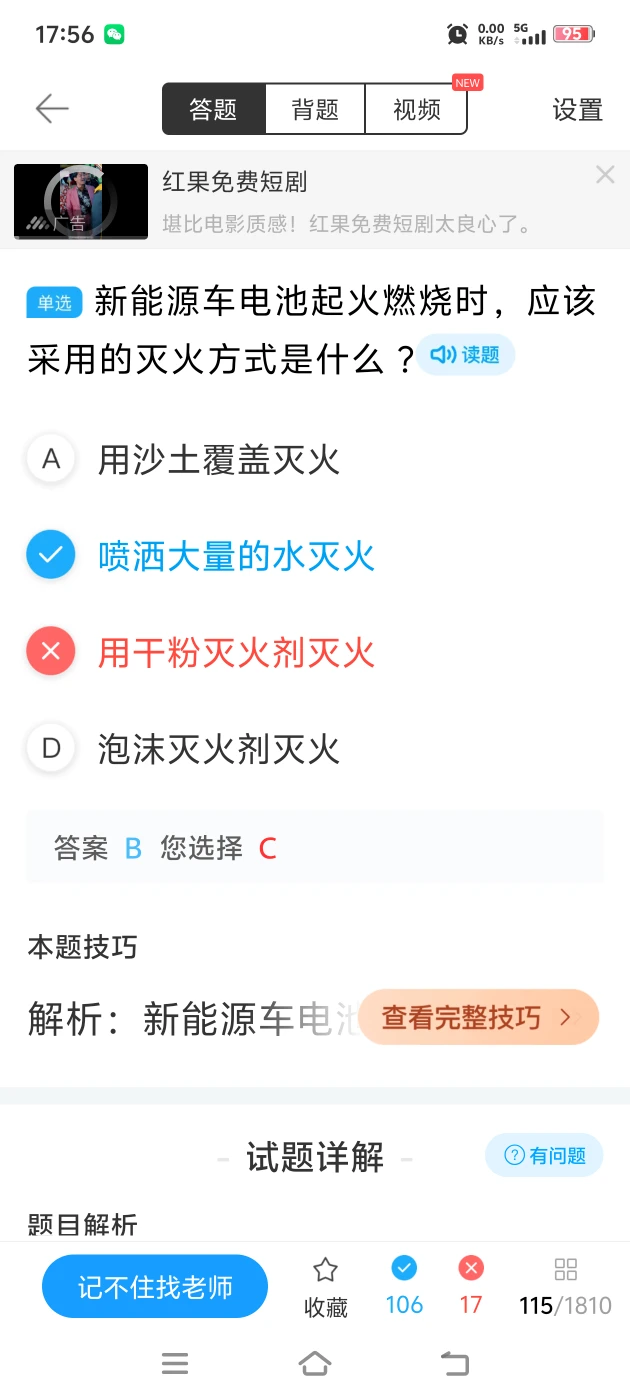Open 设置 settings
Screen dimensions: 630x1400
tap(577, 109)
